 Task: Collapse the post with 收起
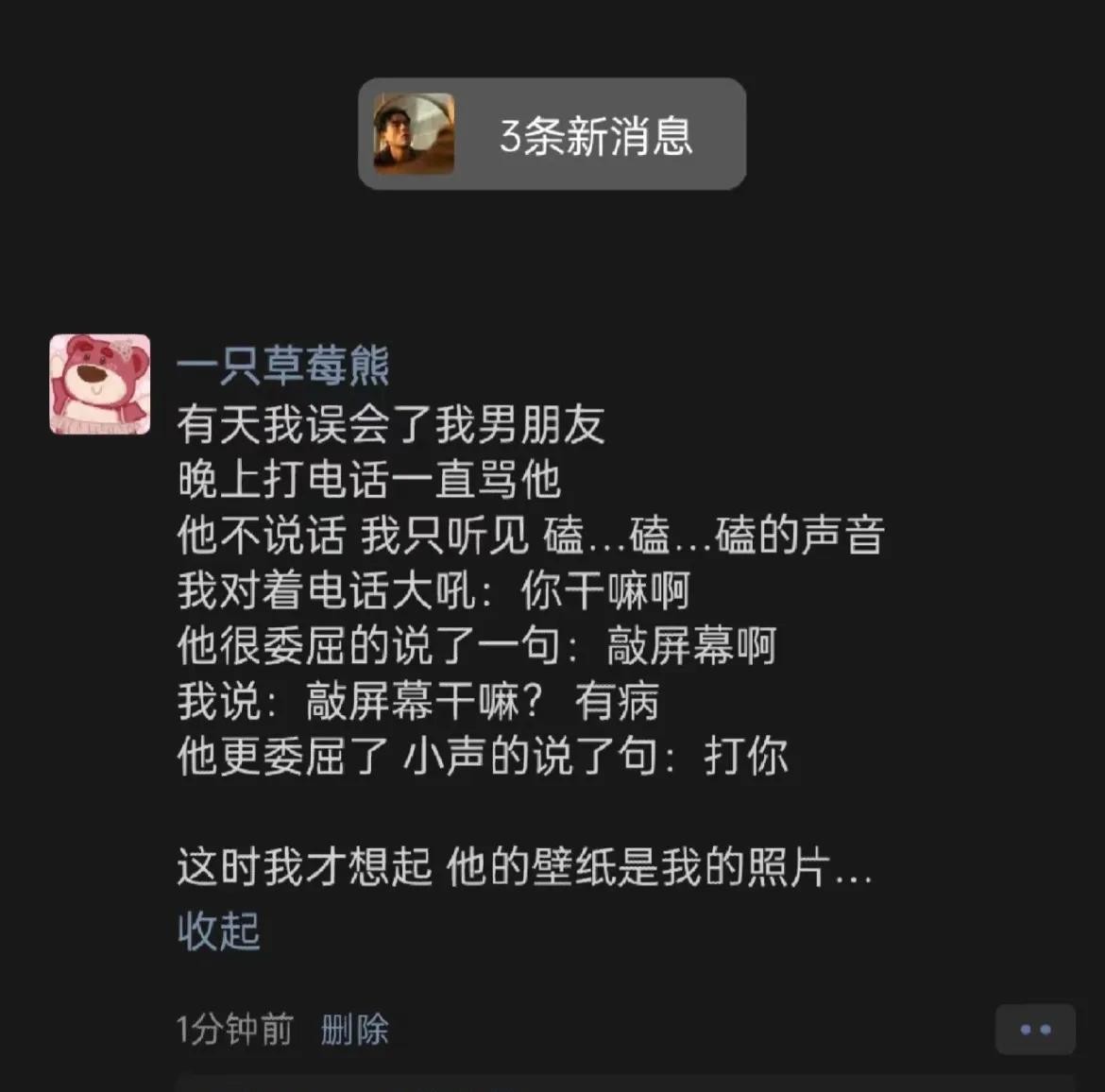(219, 931)
